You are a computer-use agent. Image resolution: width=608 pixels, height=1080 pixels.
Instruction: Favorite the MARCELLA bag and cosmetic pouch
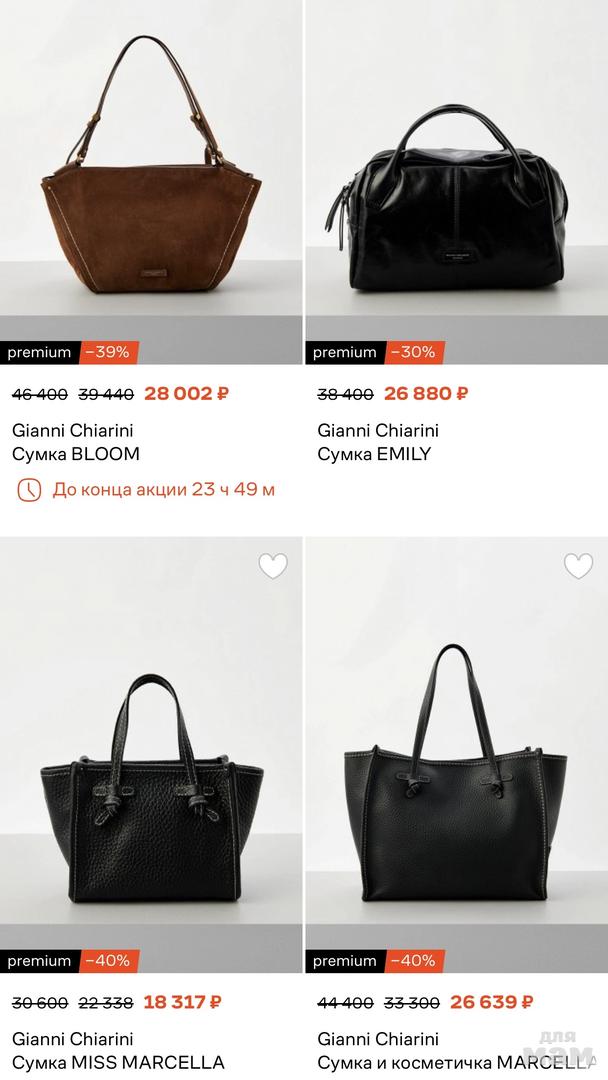(578, 566)
